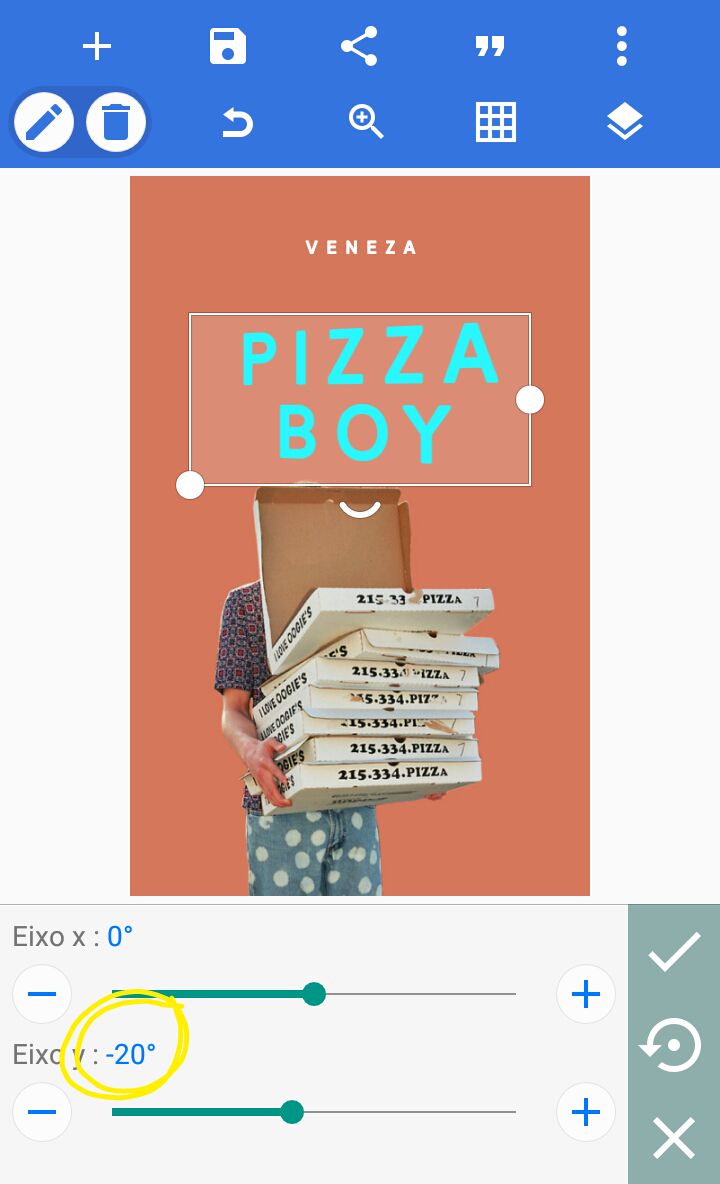This screenshot has height=1184, width=720.
Task: Toggle the grid overlay
Action: (496, 122)
